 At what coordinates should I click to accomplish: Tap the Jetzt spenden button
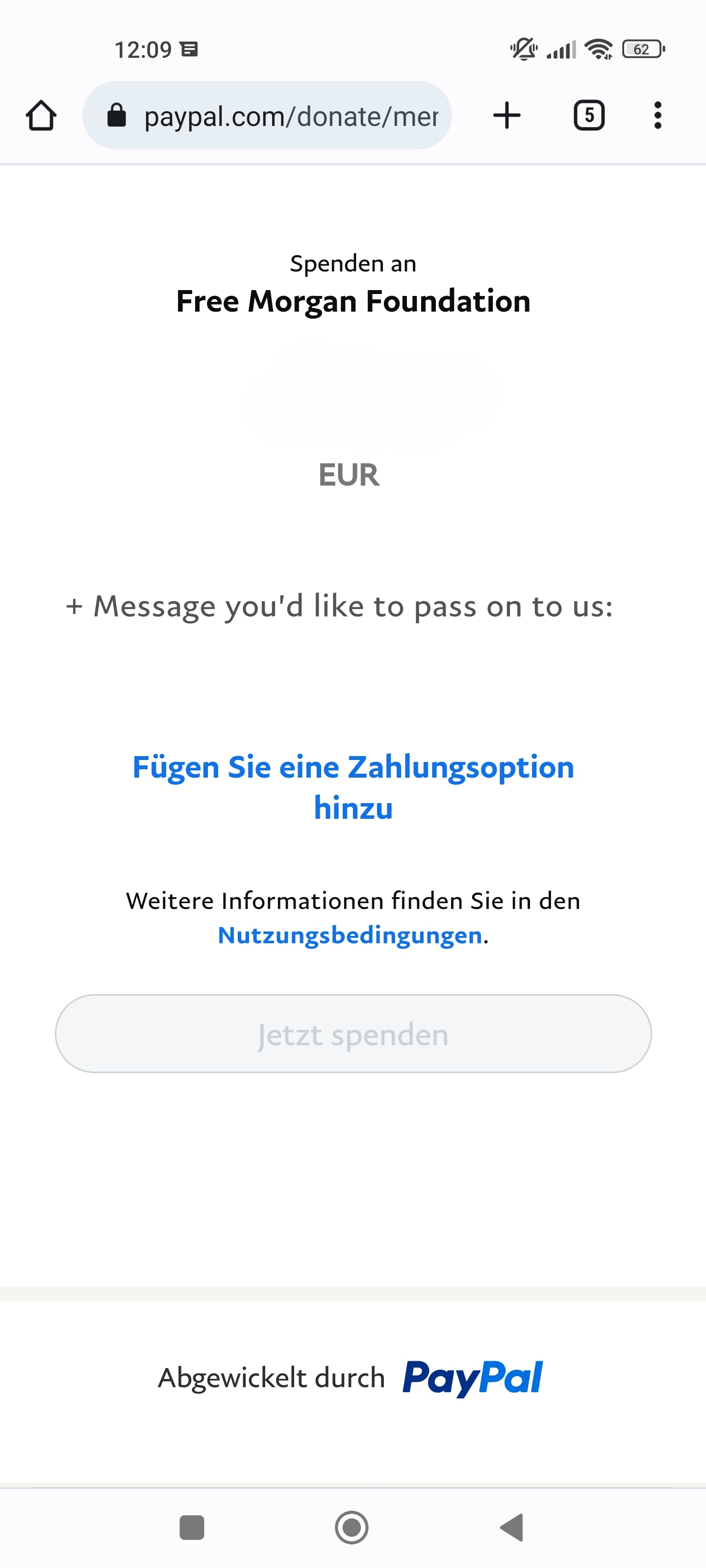tap(353, 1033)
